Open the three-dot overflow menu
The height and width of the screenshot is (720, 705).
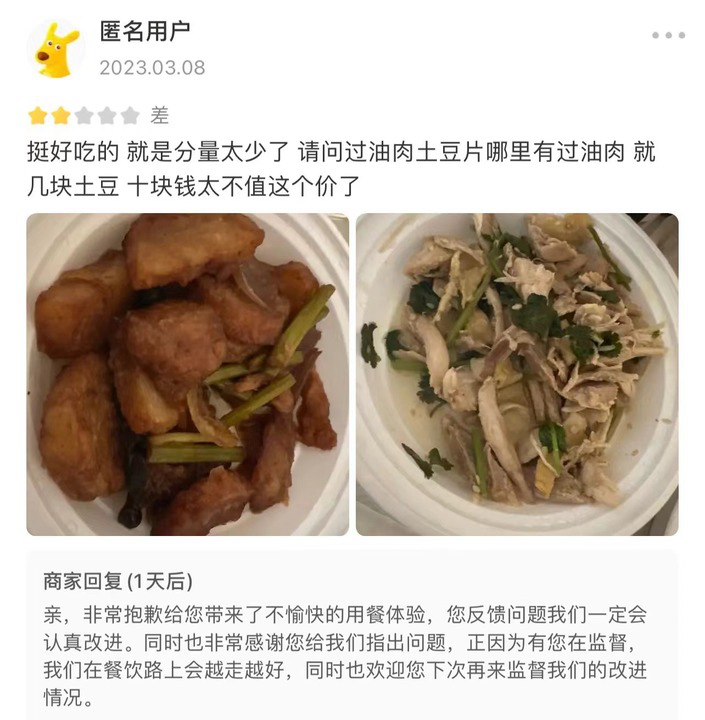[x=668, y=36]
